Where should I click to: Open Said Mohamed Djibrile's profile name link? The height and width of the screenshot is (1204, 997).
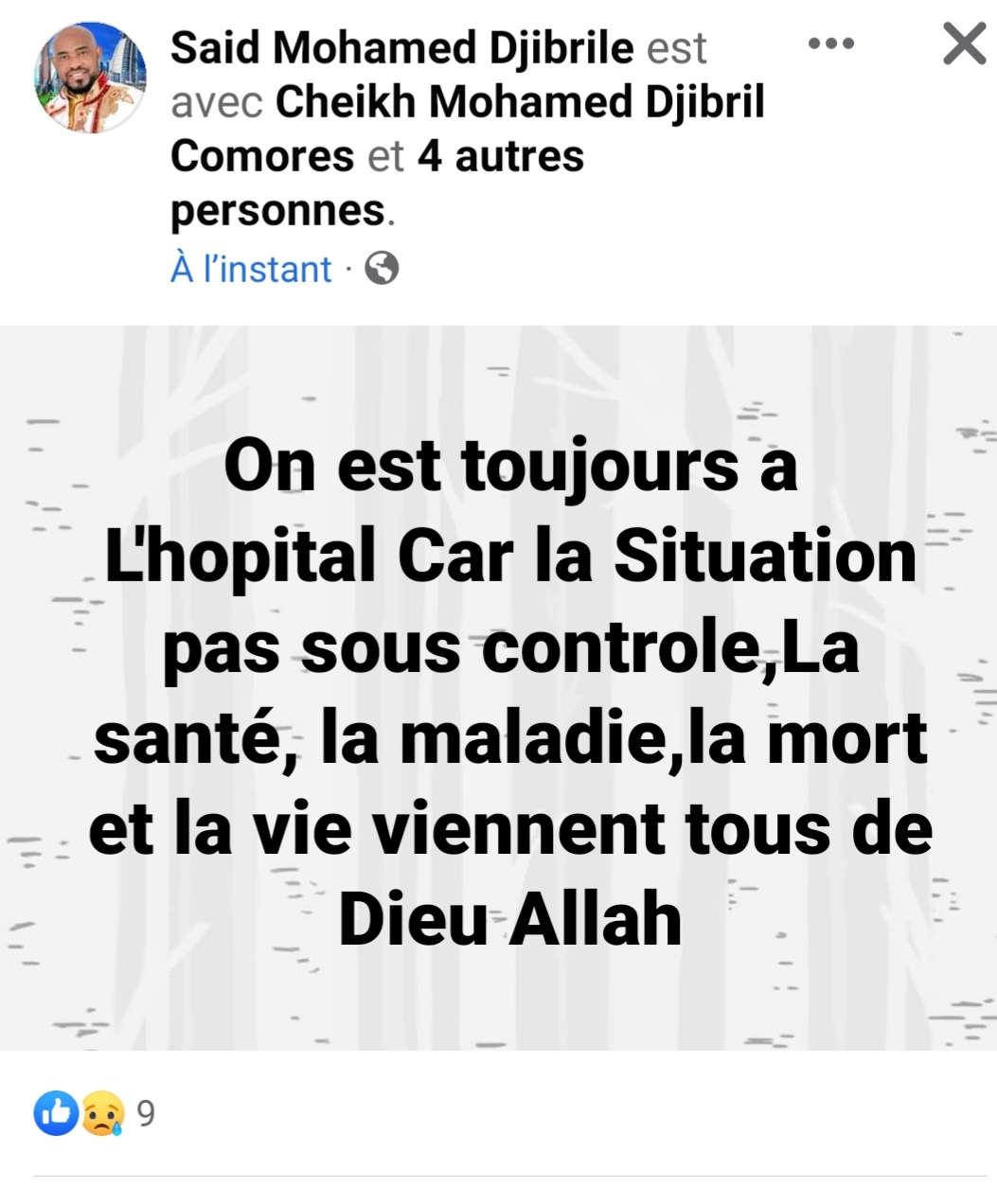(401, 47)
